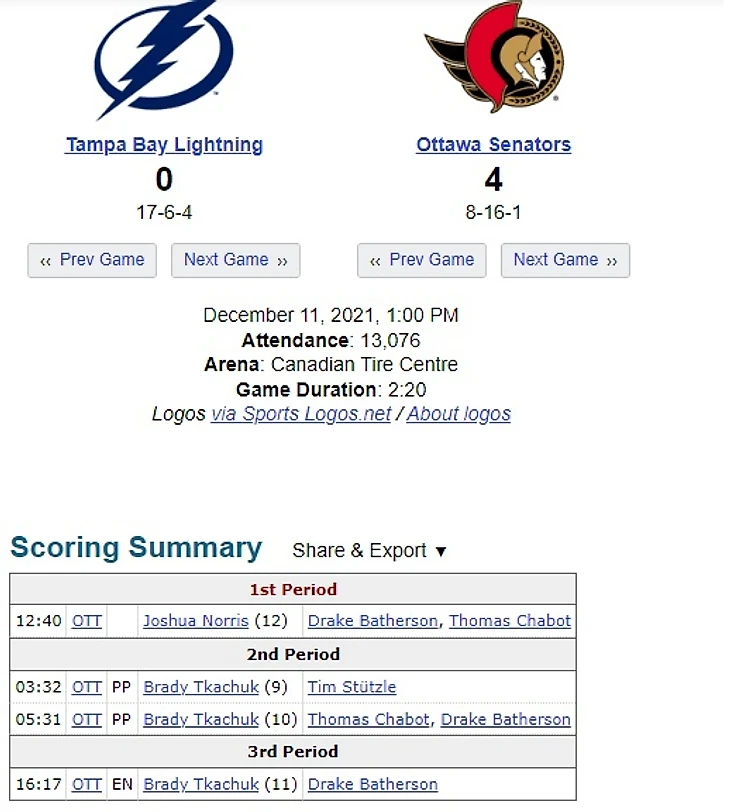This screenshot has width=730, height=812.
Task: Open the About logos link
Action: [458, 414]
